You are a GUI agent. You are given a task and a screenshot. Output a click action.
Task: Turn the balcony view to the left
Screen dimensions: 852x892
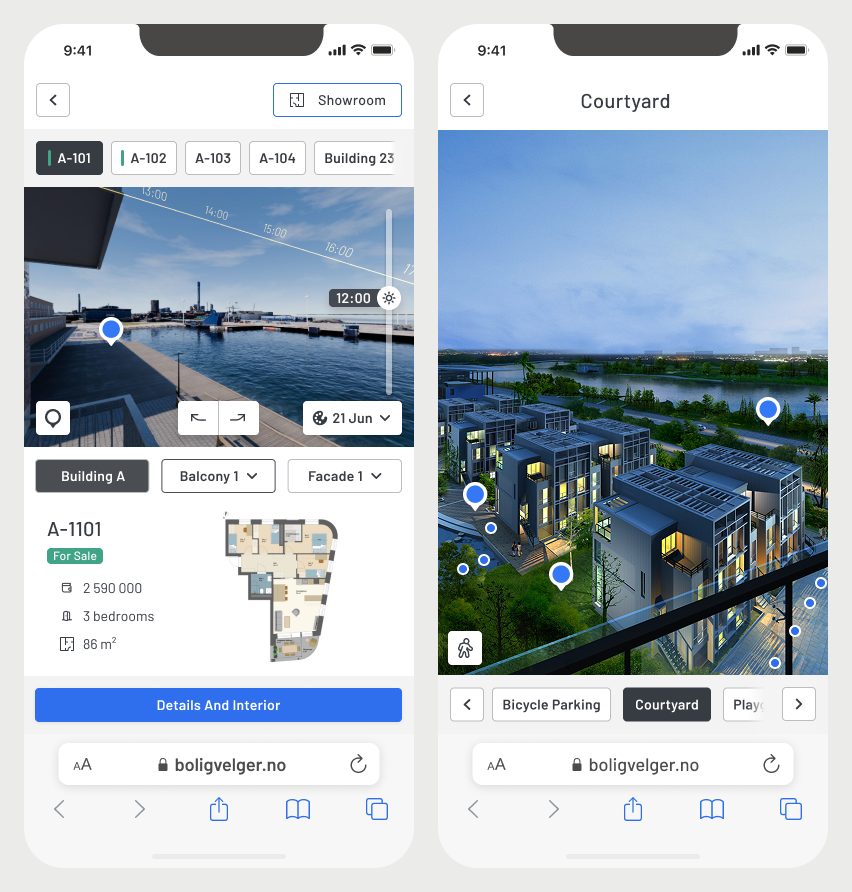199,418
